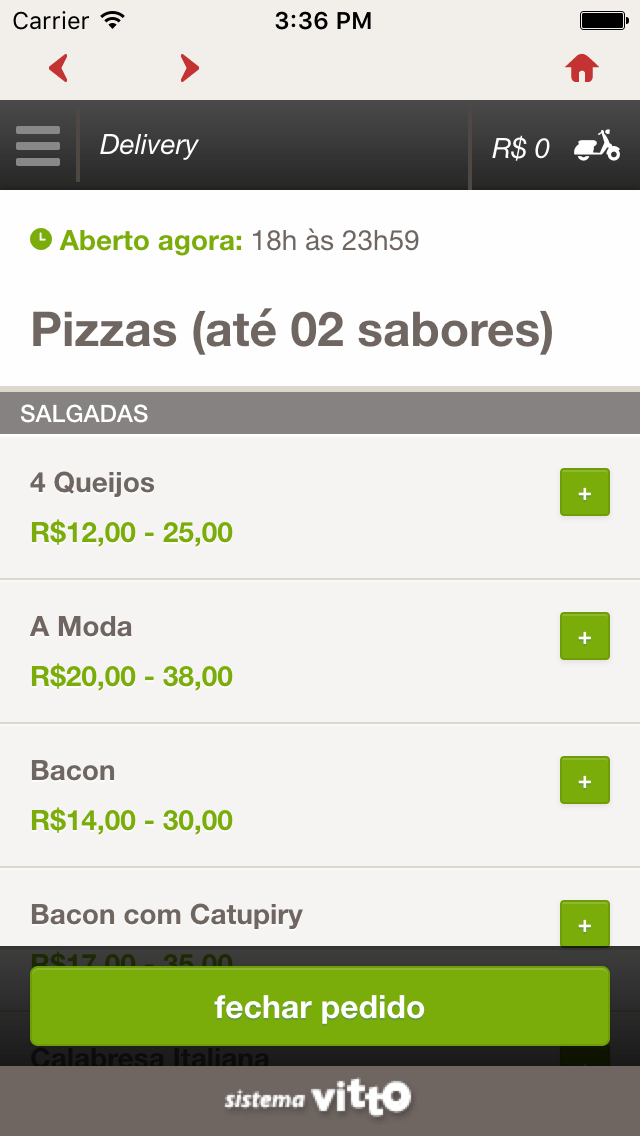Open the A Moda pizza row
The width and height of the screenshot is (640, 1136).
coord(320,652)
